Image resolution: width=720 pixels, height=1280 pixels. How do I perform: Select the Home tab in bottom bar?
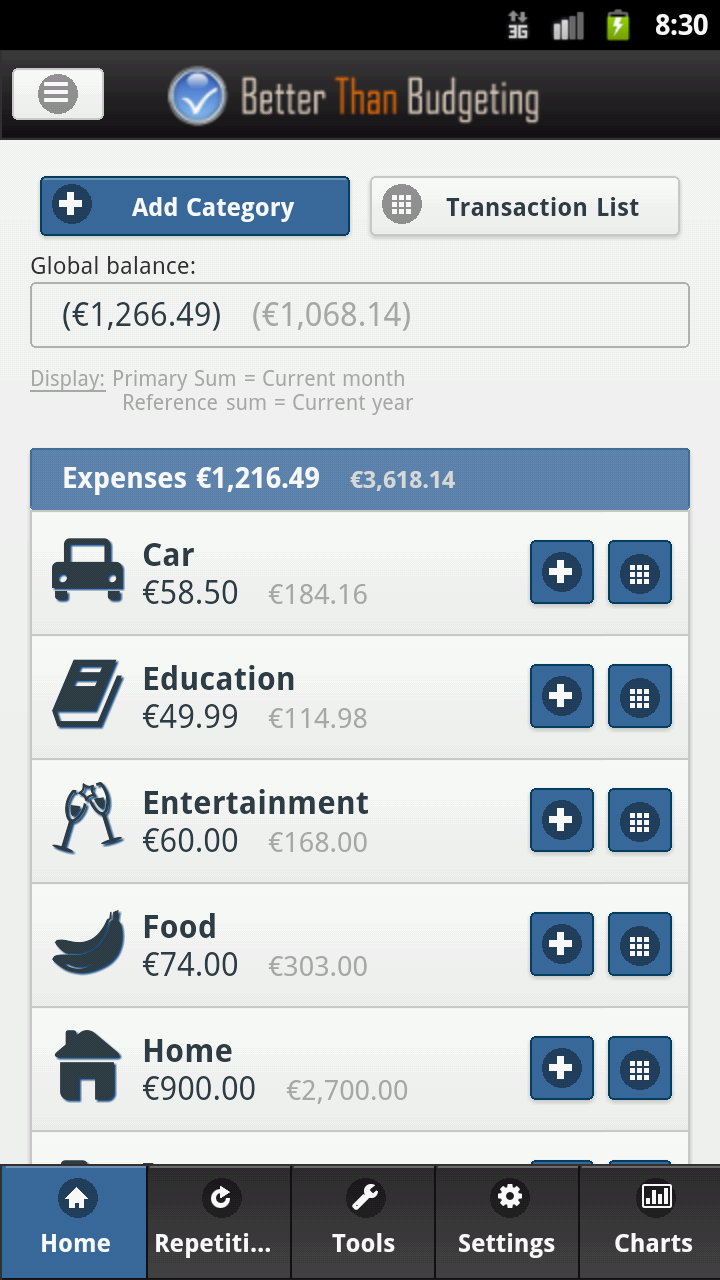pyautogui.click(x=75, y=1222)
